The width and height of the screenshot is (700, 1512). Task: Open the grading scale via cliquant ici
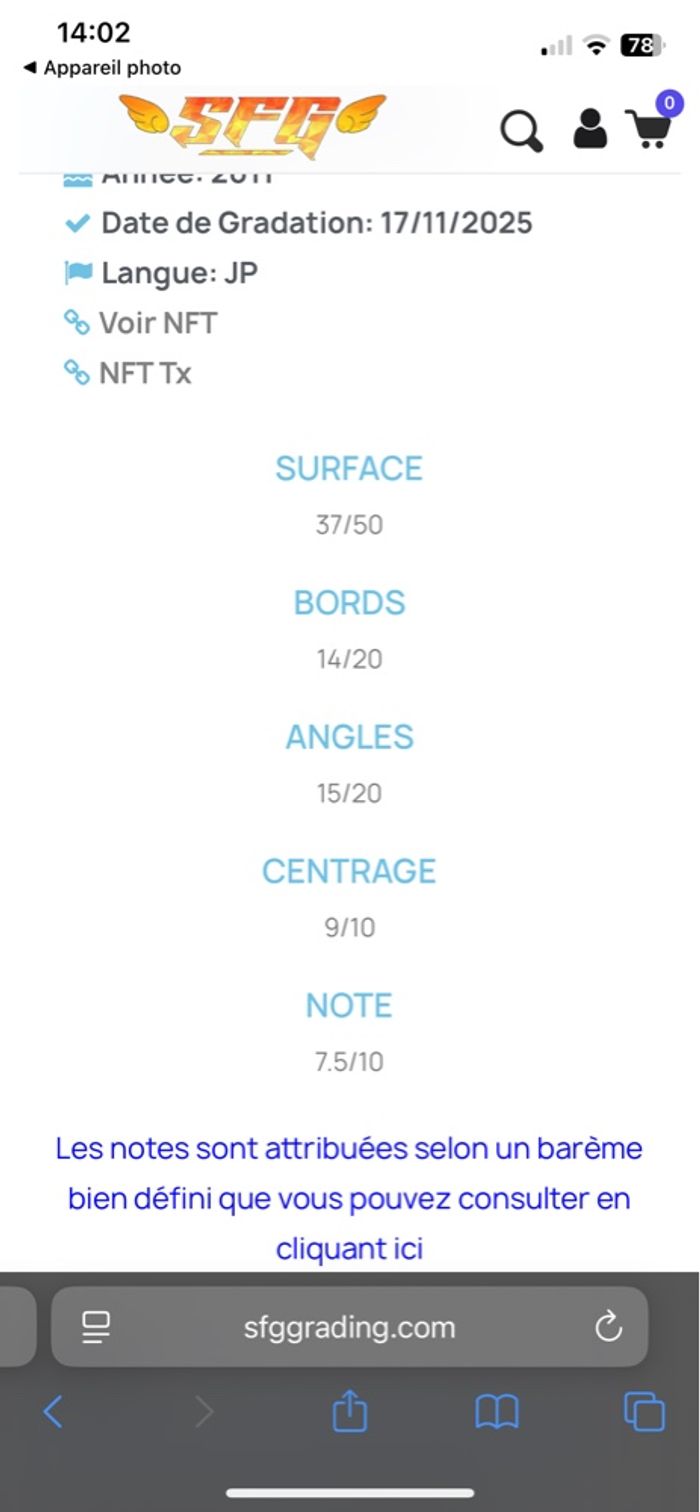[x=349, y=1248]
